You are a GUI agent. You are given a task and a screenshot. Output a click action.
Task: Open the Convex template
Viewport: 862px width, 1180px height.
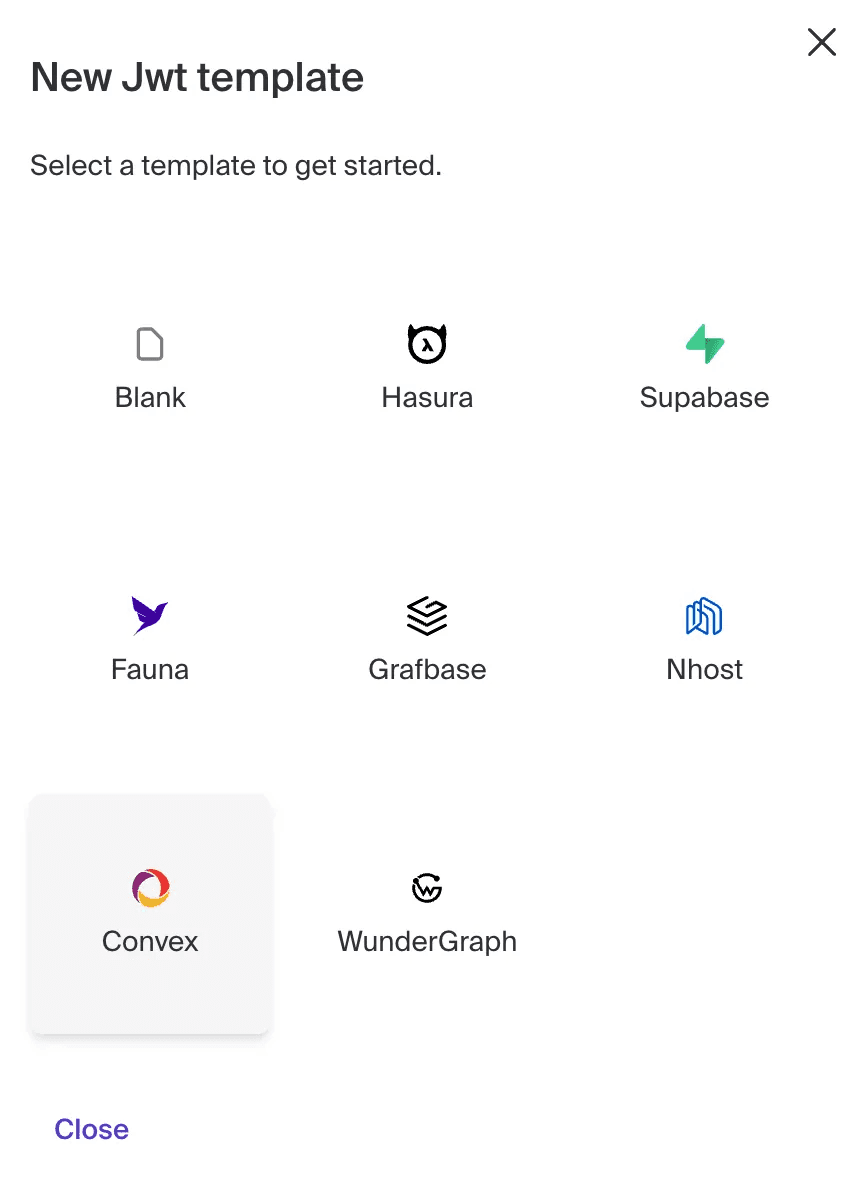coord(150,914)
